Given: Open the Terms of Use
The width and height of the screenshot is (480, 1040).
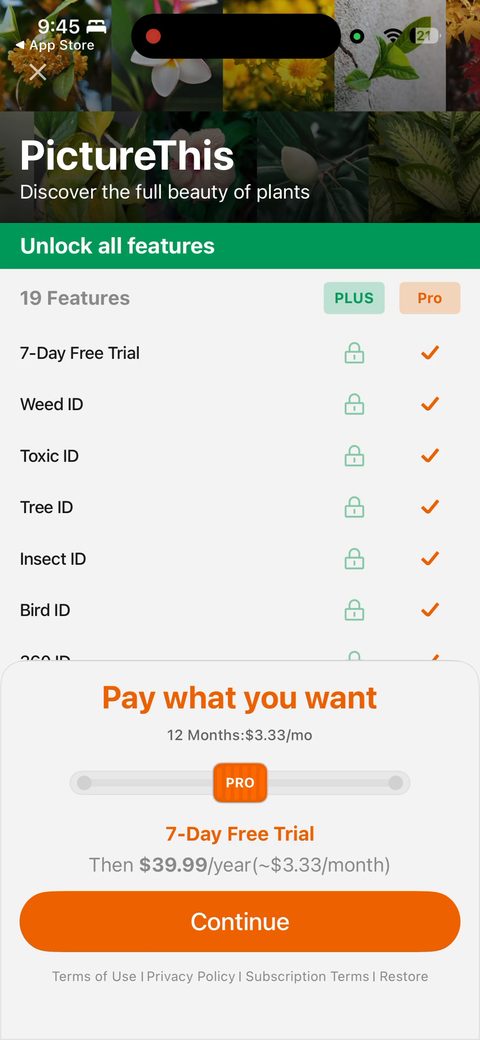Looking at the screenshot, I should (94, 976).
